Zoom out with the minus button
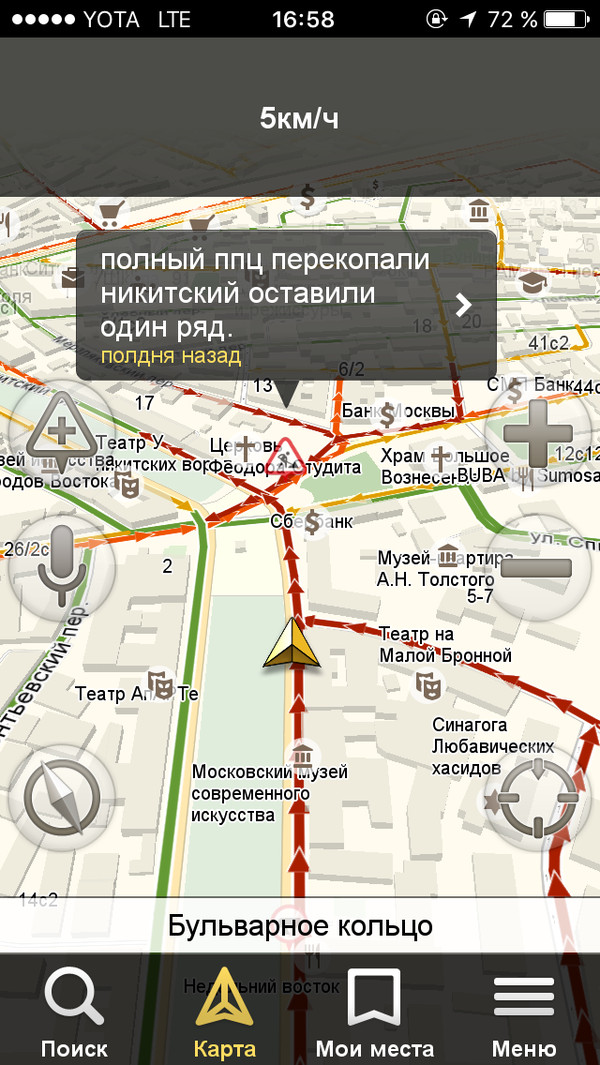 pos(537,568)
